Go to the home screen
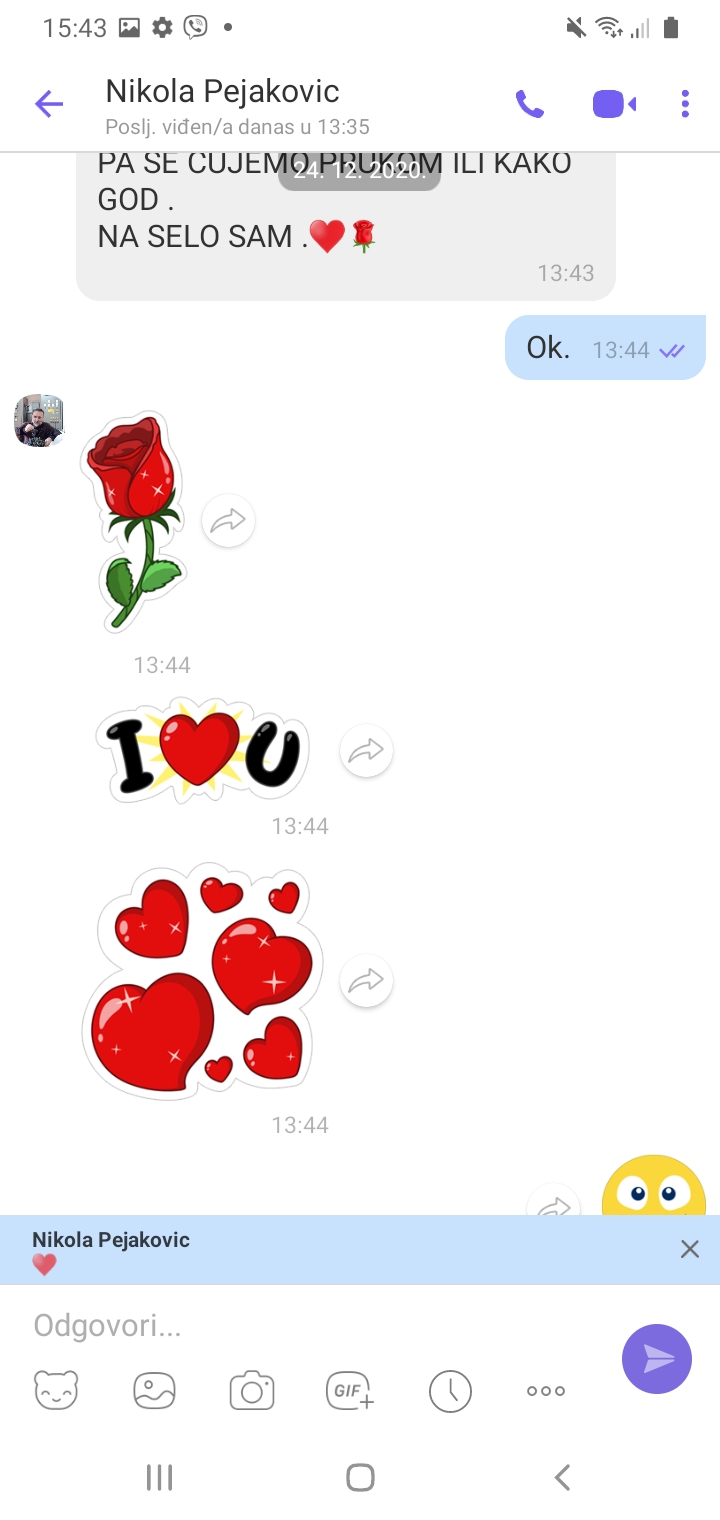Image resolution: width=720 pixels, height=1520 pixels. pos(360,1477)
